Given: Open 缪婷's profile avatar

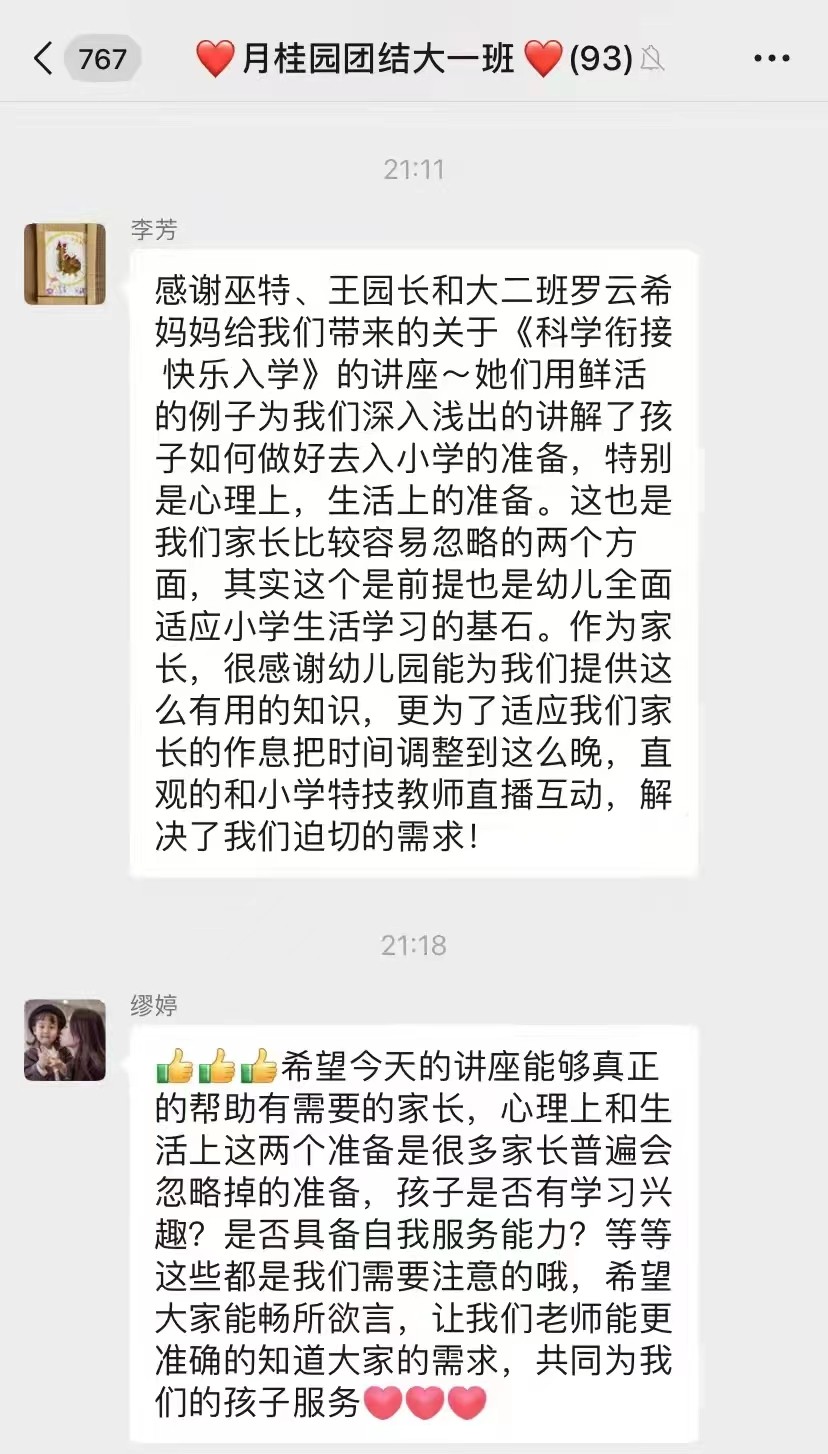Looking at the screenshot, I should point(65,1040).
